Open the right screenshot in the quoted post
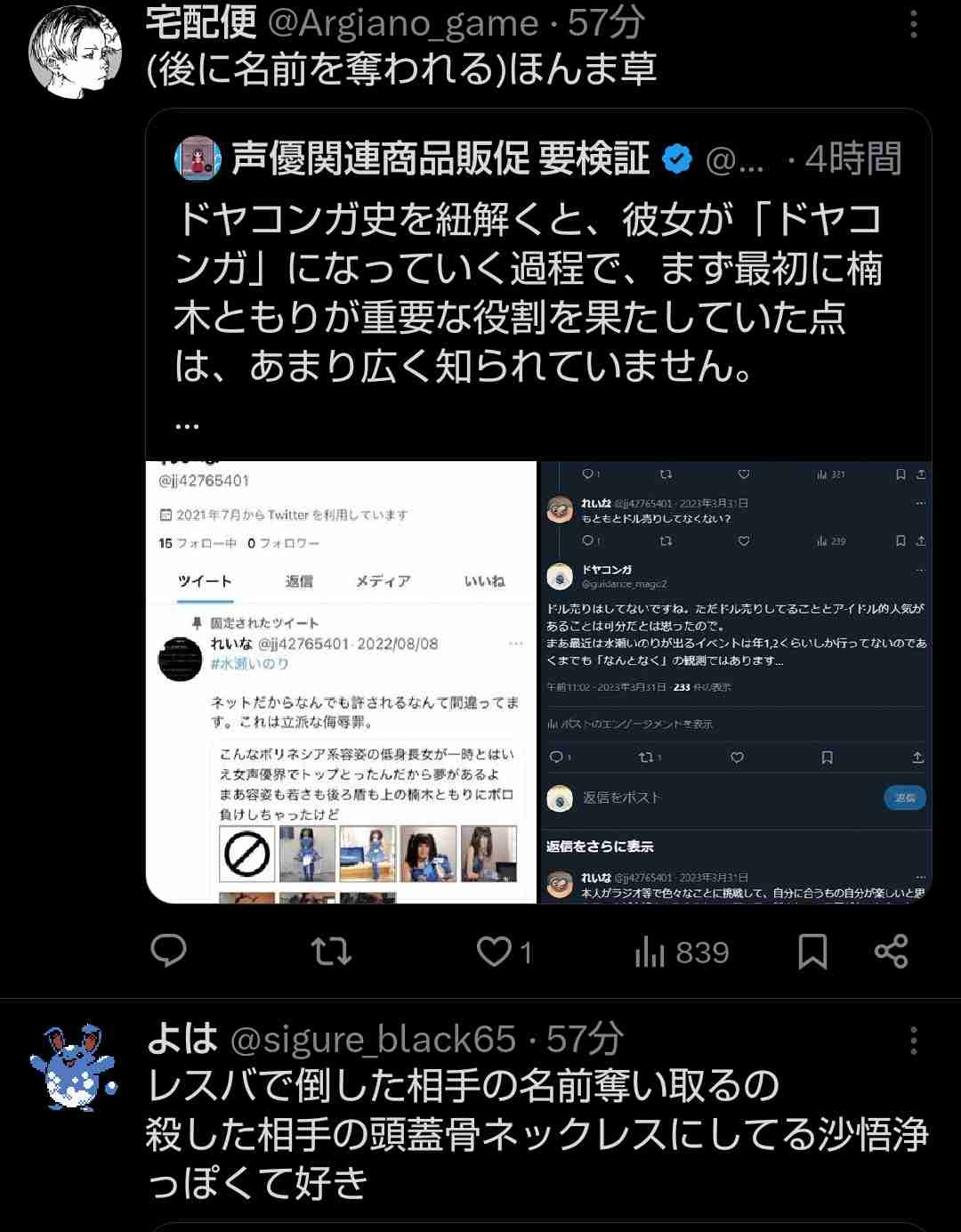 coord(736,682)
